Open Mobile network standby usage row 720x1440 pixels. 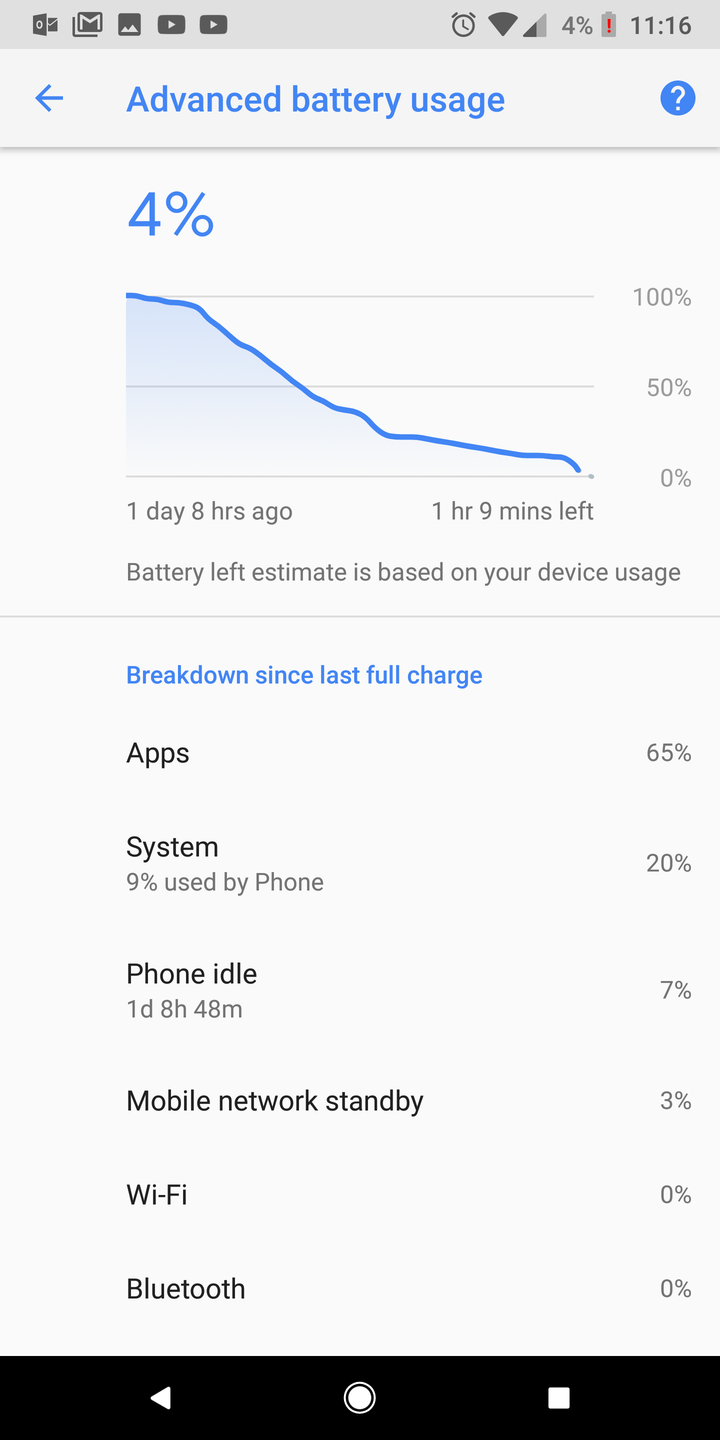(360, 1101)
